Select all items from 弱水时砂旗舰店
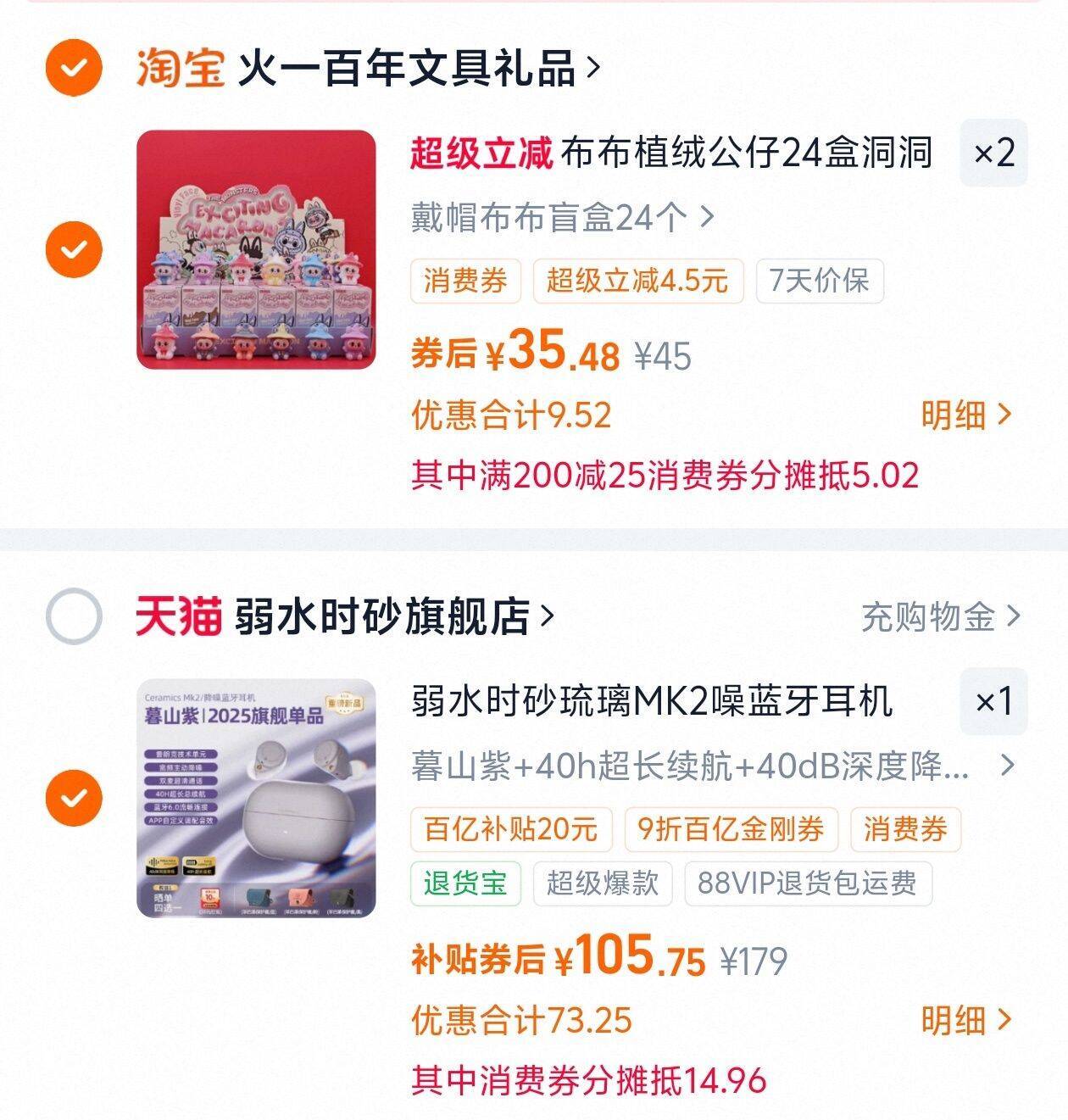Image resolution: width=1068 pixels, height=1120 pixels. click(x=74, y=616)
